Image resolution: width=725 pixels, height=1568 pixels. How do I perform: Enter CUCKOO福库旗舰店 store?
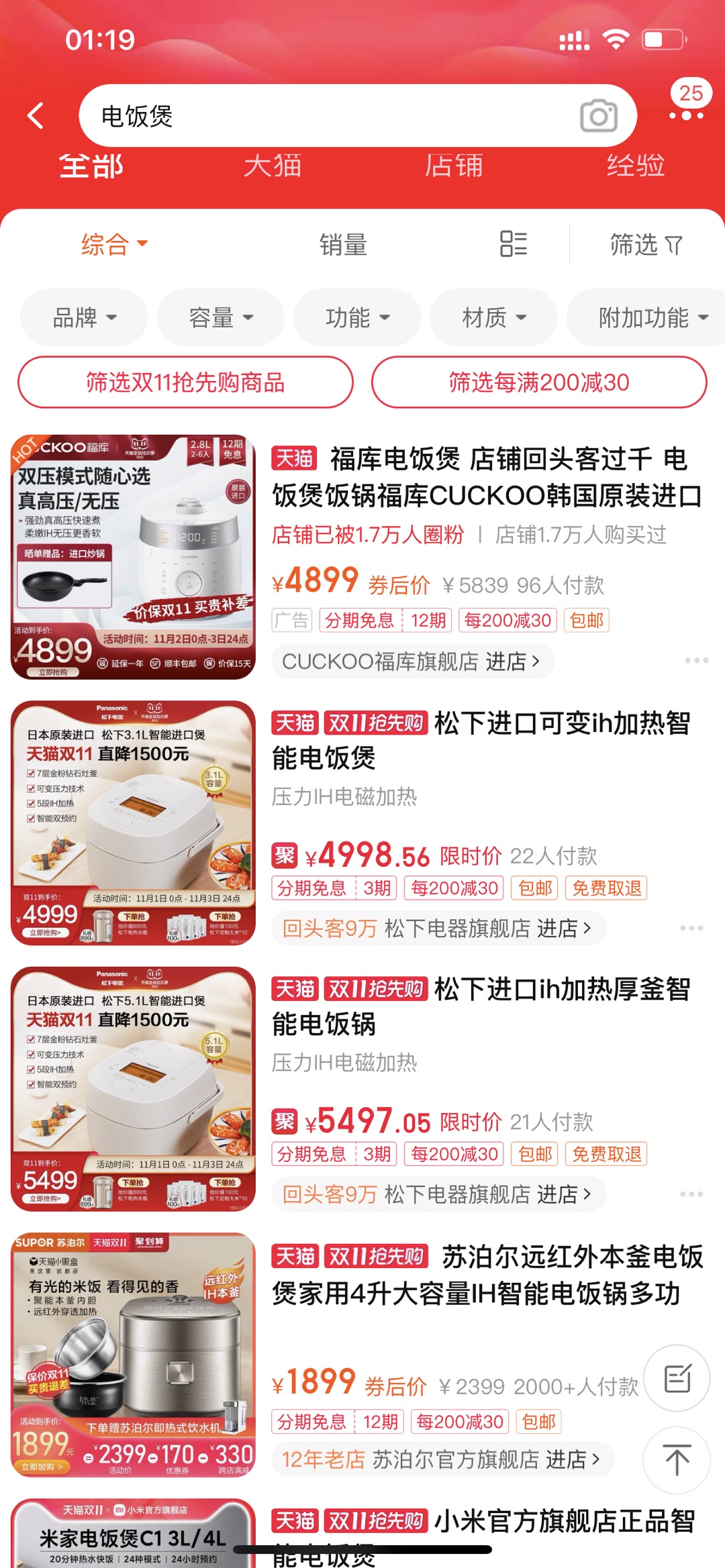[412, 662]
